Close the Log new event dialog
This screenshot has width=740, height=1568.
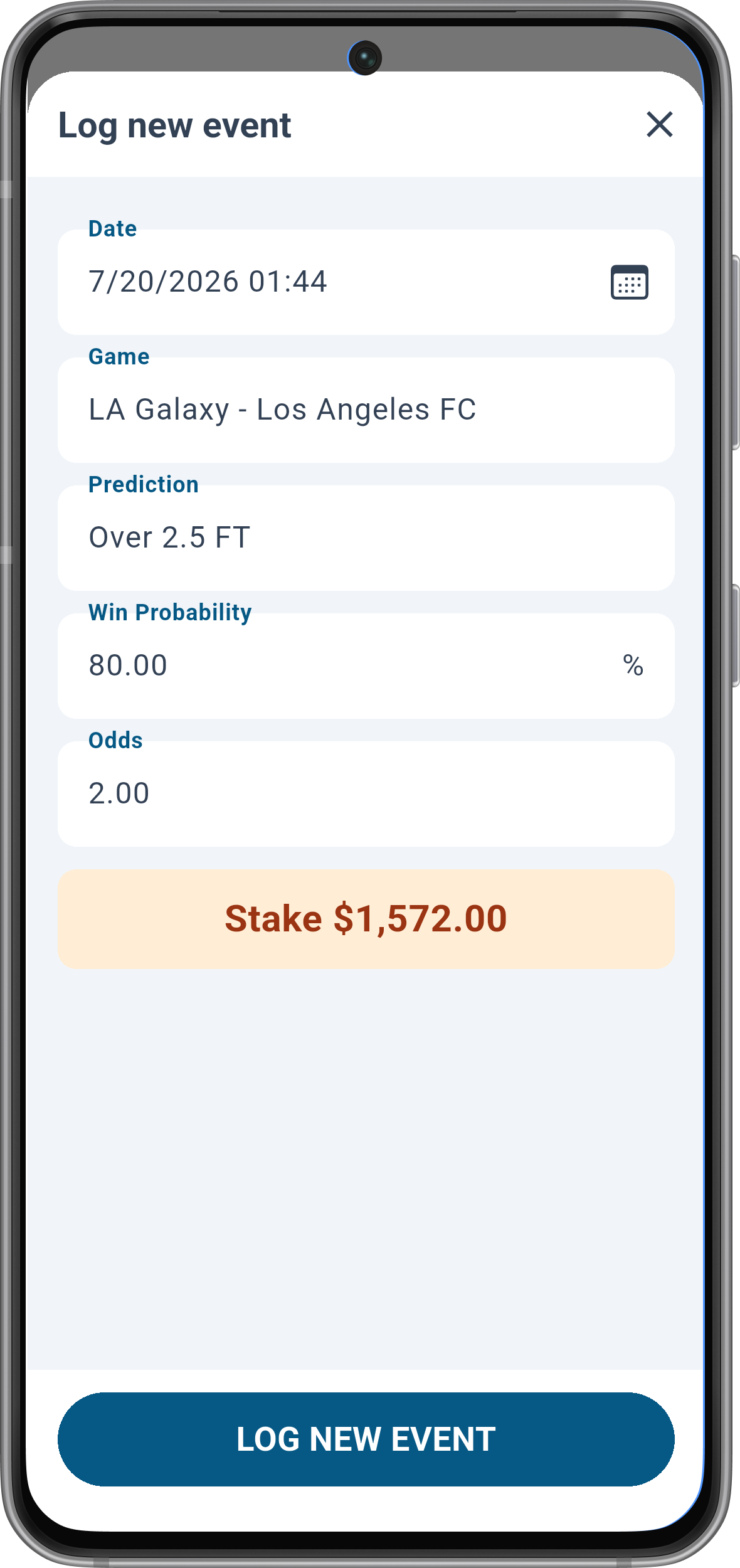click(660, 124)
